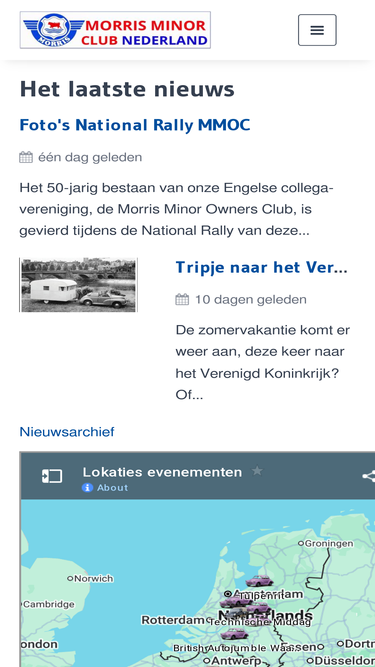Go to Nieuwsarchief
The image size is (375, 667).
pos(67,432)
